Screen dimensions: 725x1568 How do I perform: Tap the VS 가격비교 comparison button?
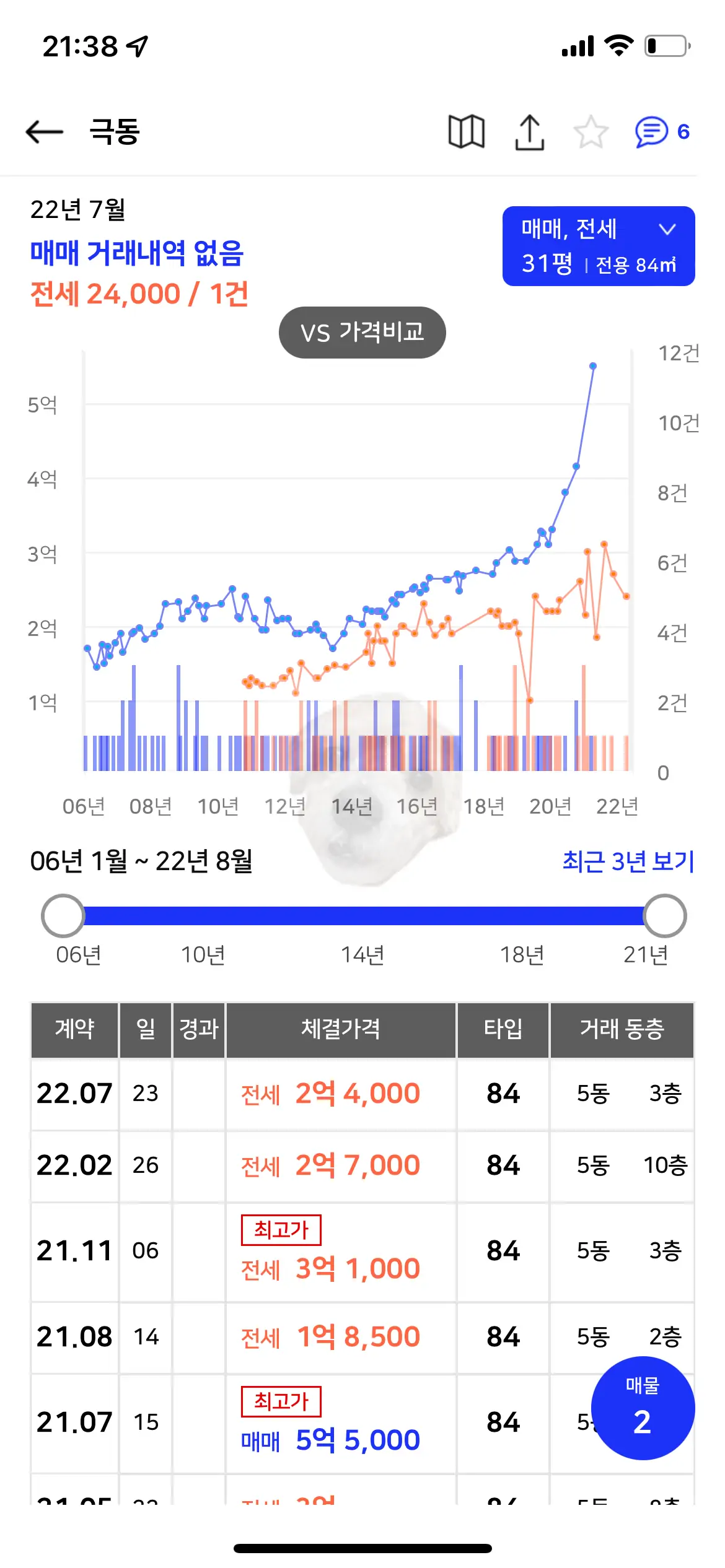pyautogui.click(x=362, y=332)
